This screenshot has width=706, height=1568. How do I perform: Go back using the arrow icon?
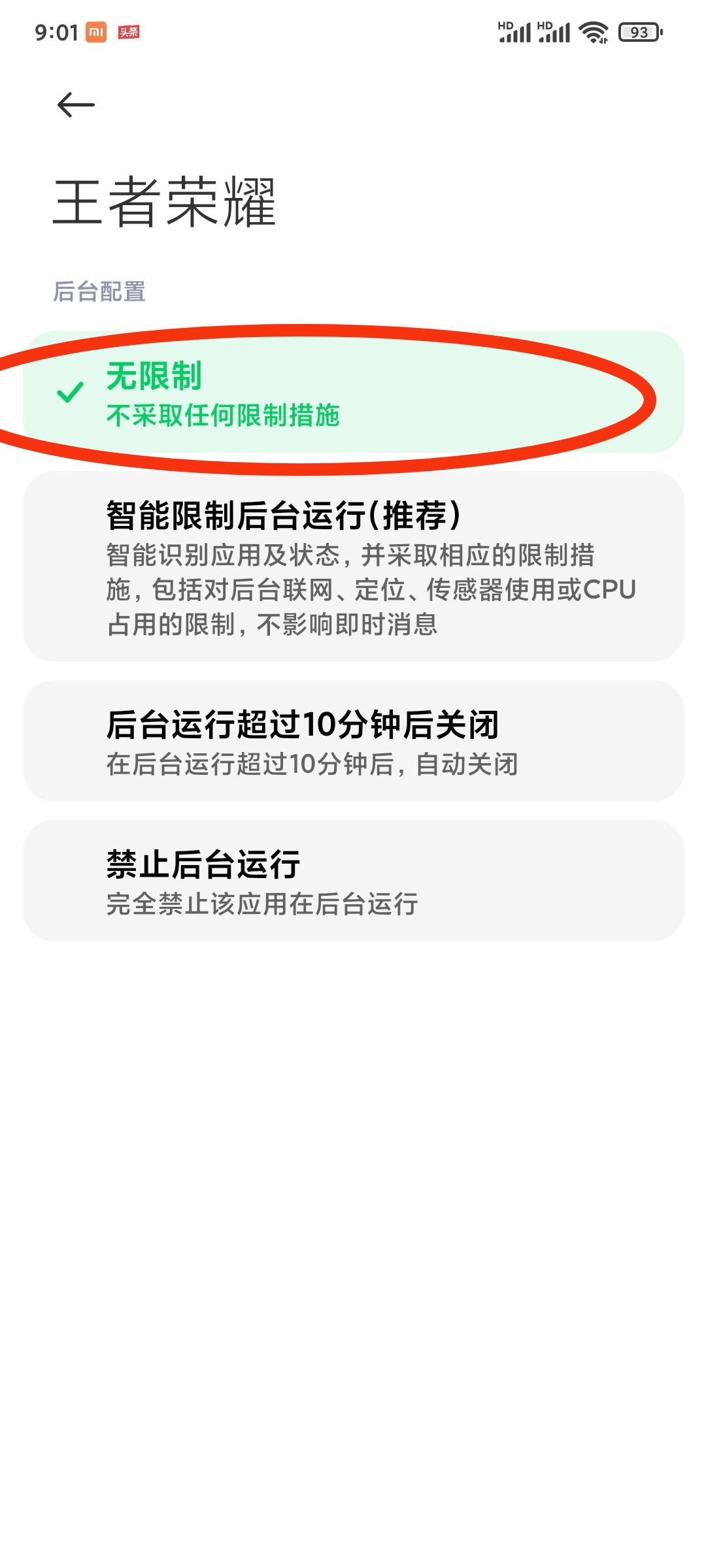point(76,105)
